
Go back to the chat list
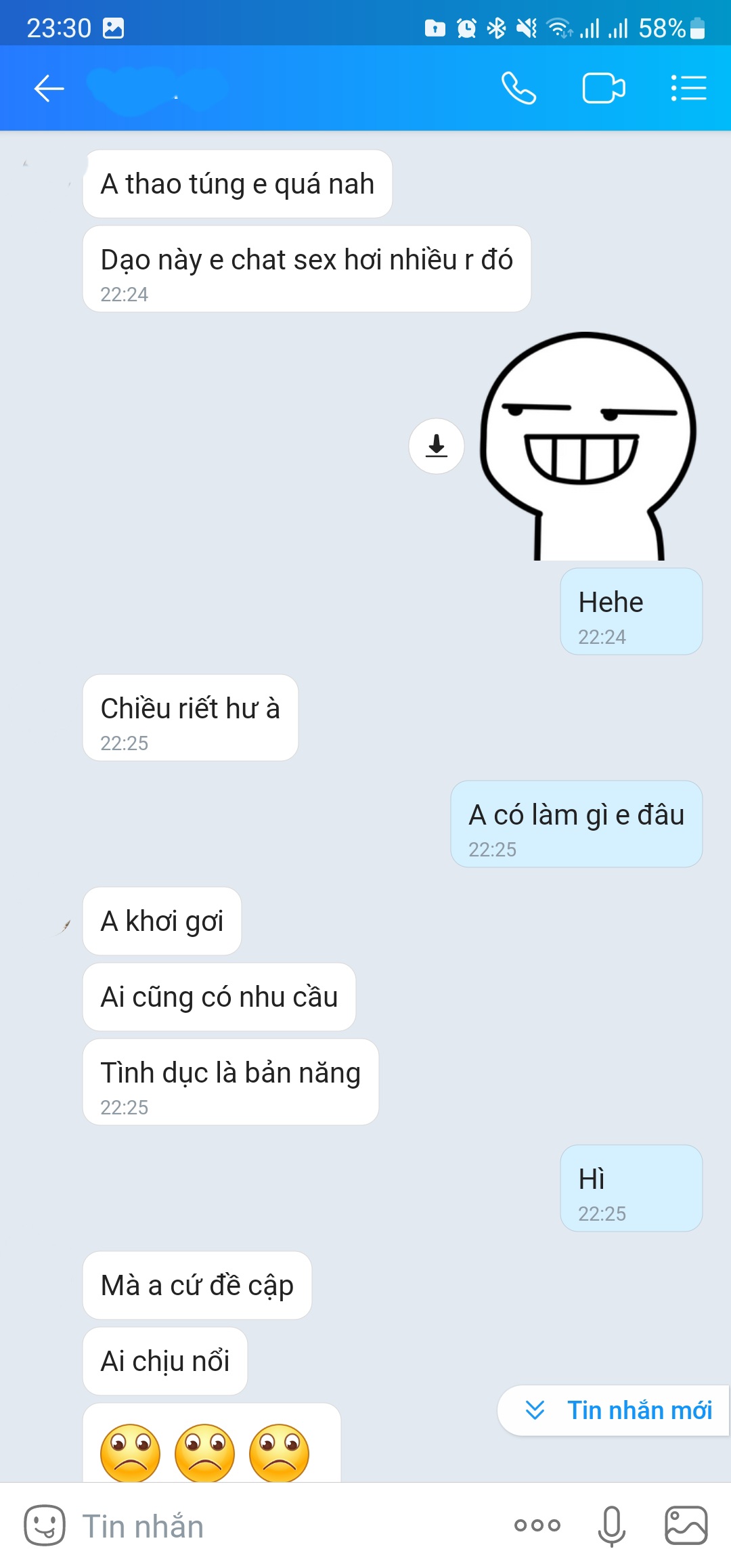tap(49, 89)
